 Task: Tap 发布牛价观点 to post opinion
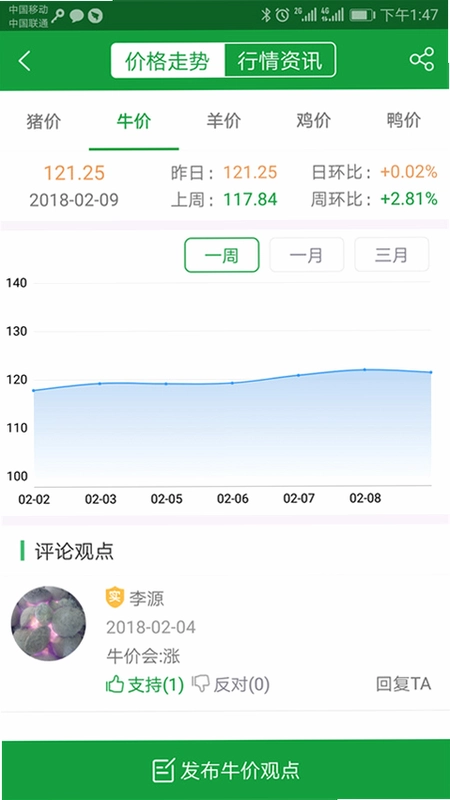pos(225,769)
